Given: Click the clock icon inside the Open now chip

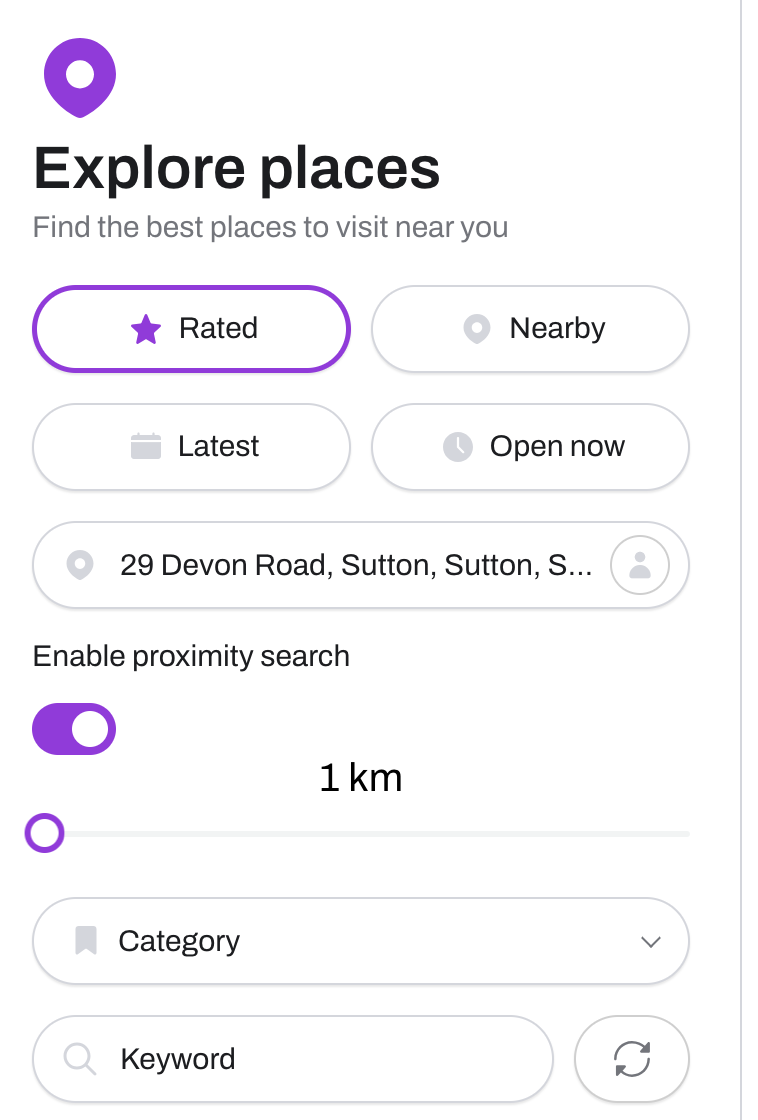Looking at the screenshot, I should point(458,446).
